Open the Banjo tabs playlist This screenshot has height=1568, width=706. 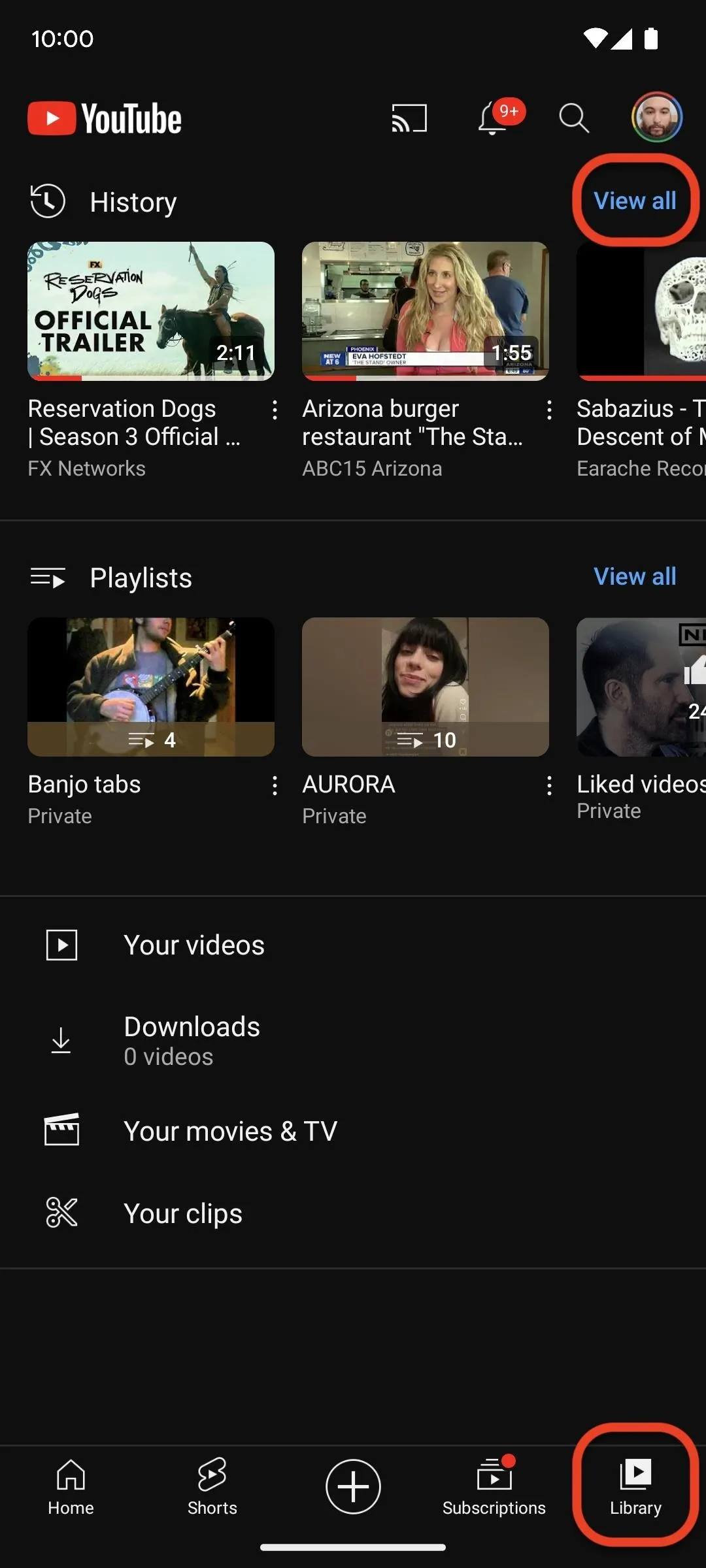[x=151, y=687]
